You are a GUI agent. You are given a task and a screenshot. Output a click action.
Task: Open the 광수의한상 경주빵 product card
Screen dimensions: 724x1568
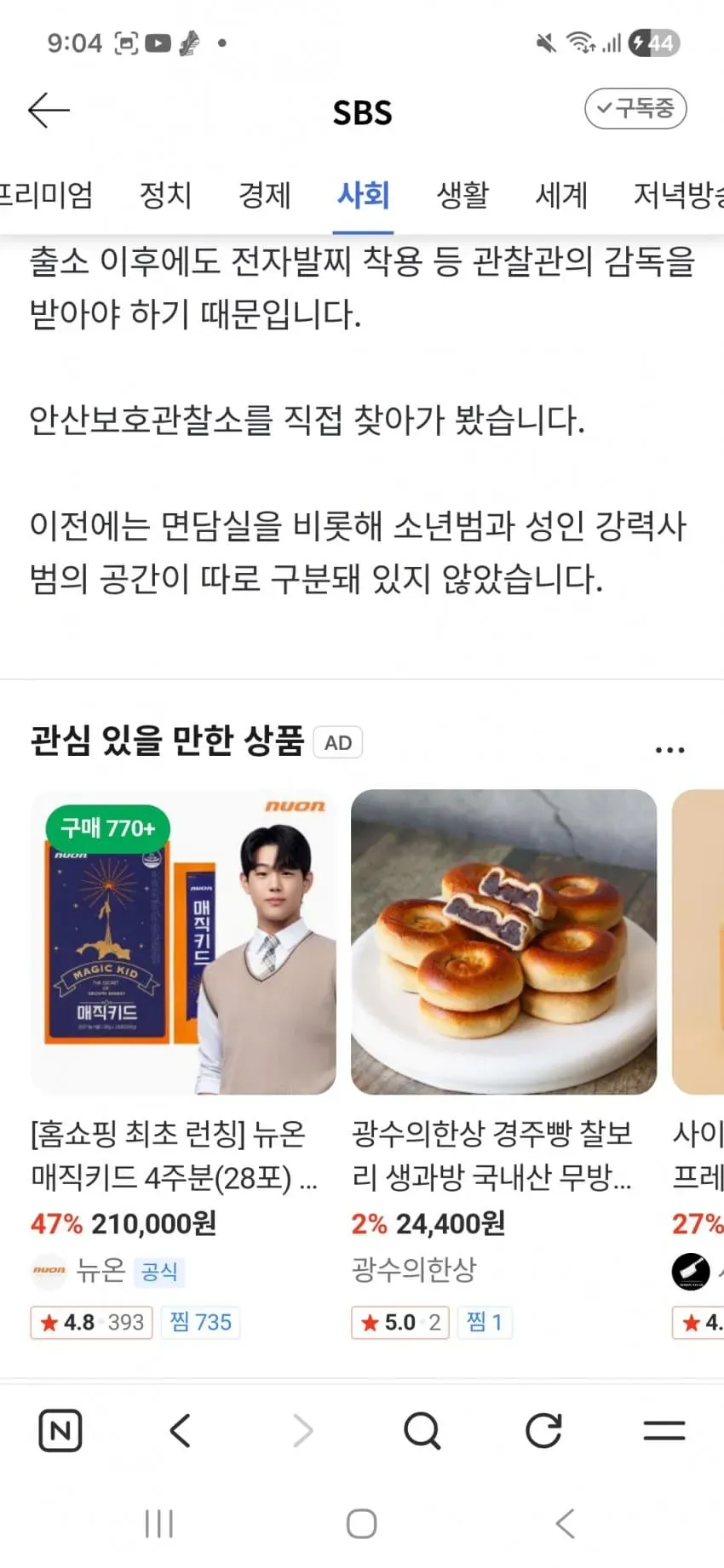tap(503, 1064)
